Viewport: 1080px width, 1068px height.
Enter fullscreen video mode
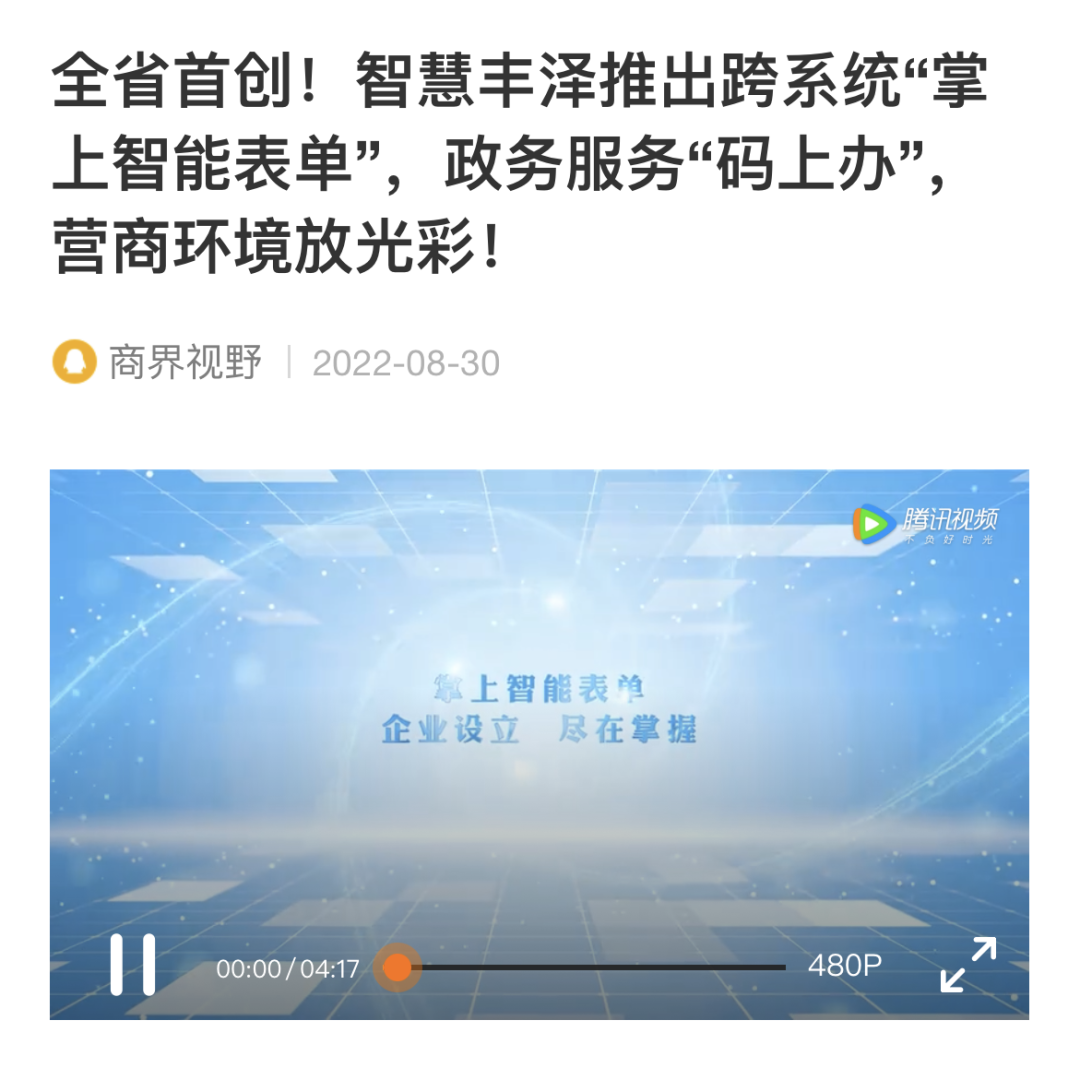pyautogui.click(x=968, y=965)
